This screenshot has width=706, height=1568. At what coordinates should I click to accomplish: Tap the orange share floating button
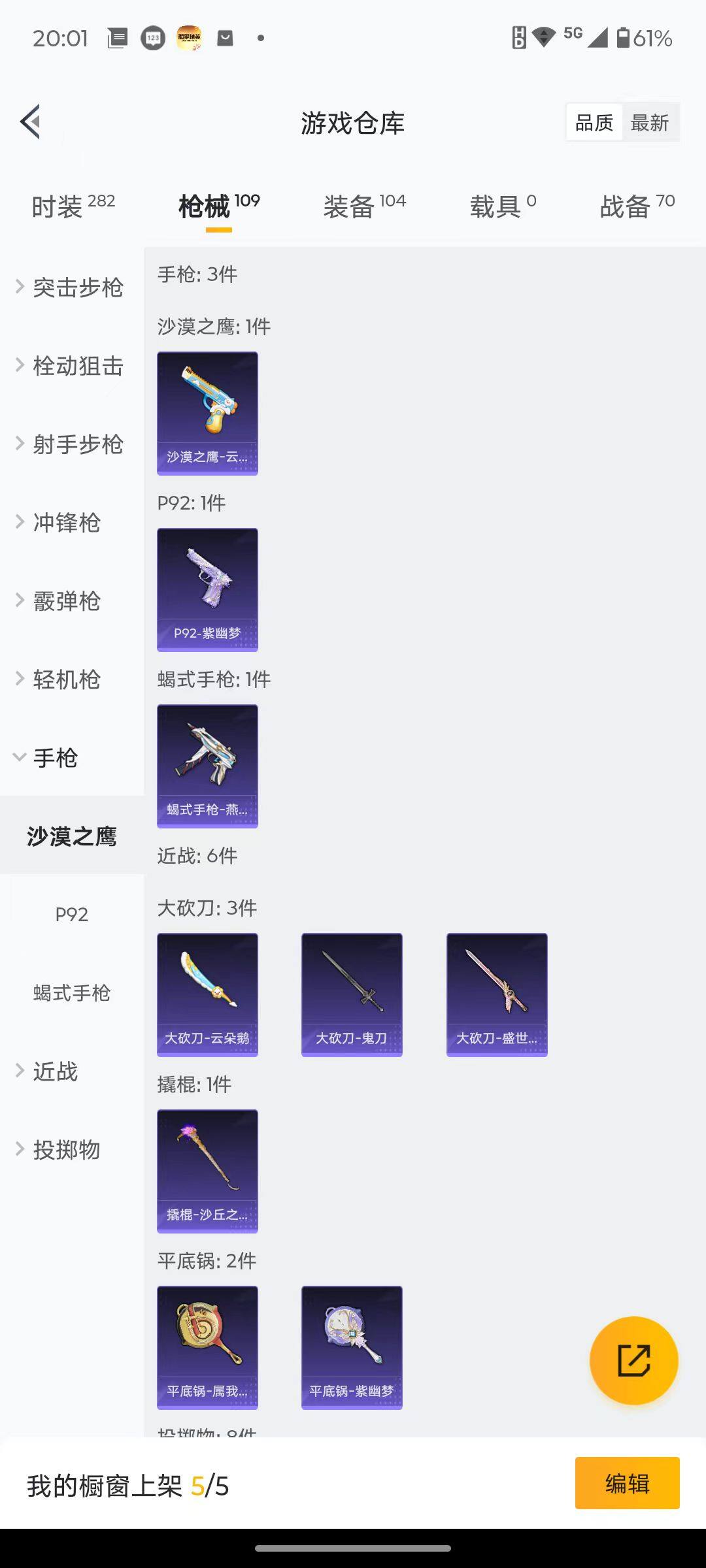633,1360
